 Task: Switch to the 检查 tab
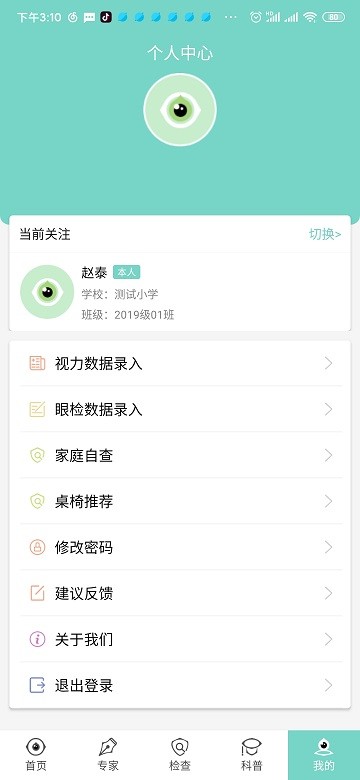point(180,755)
